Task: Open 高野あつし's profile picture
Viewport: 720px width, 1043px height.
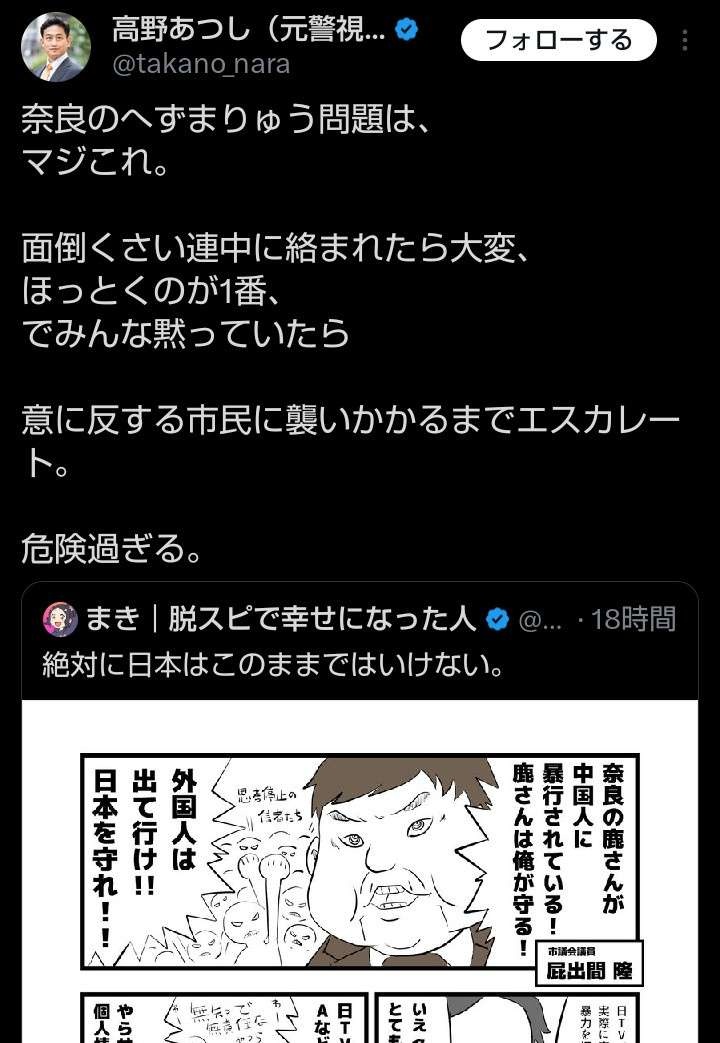Action: [x=56, y=46]
